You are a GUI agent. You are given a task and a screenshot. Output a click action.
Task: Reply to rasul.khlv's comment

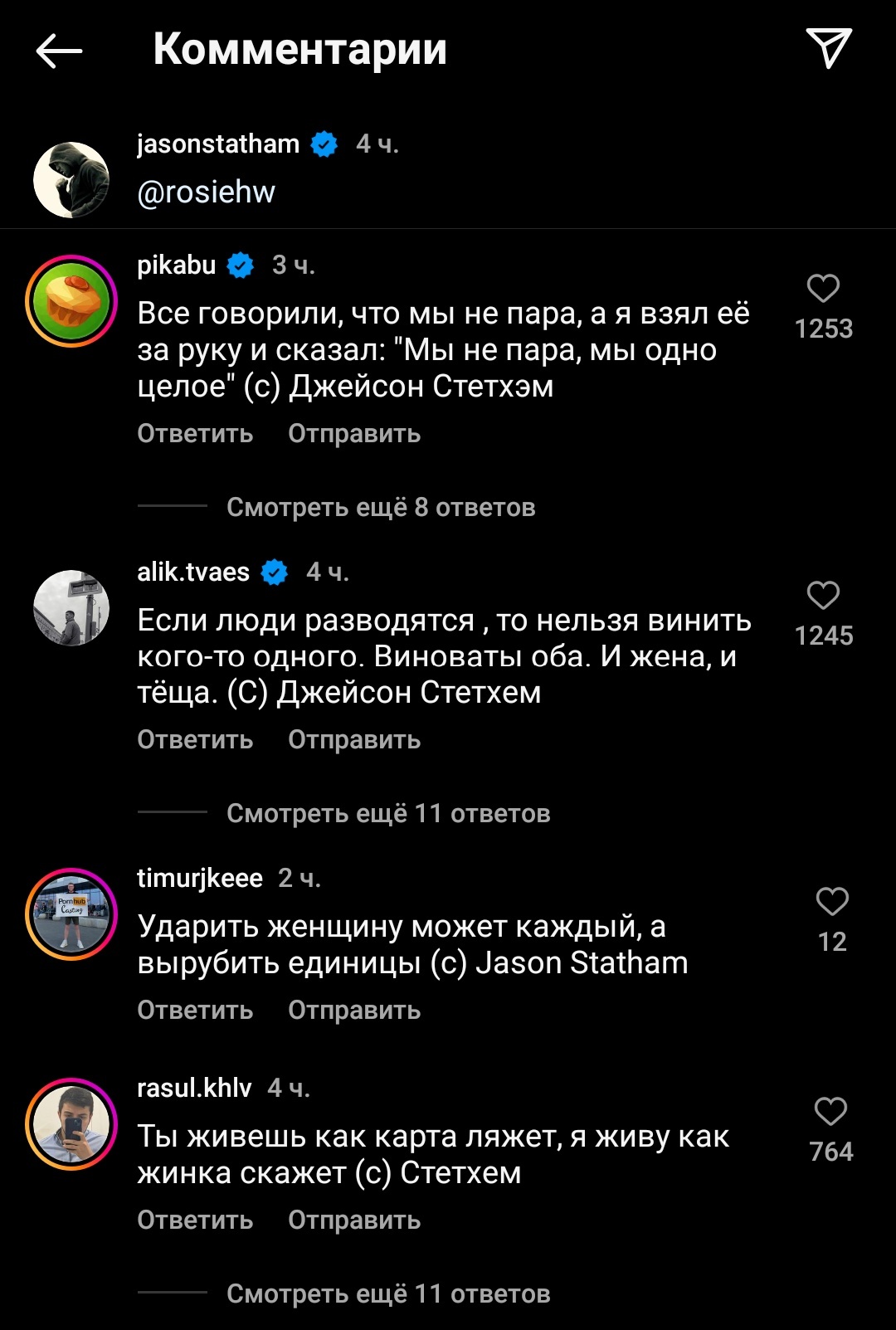pos(195,1220)
